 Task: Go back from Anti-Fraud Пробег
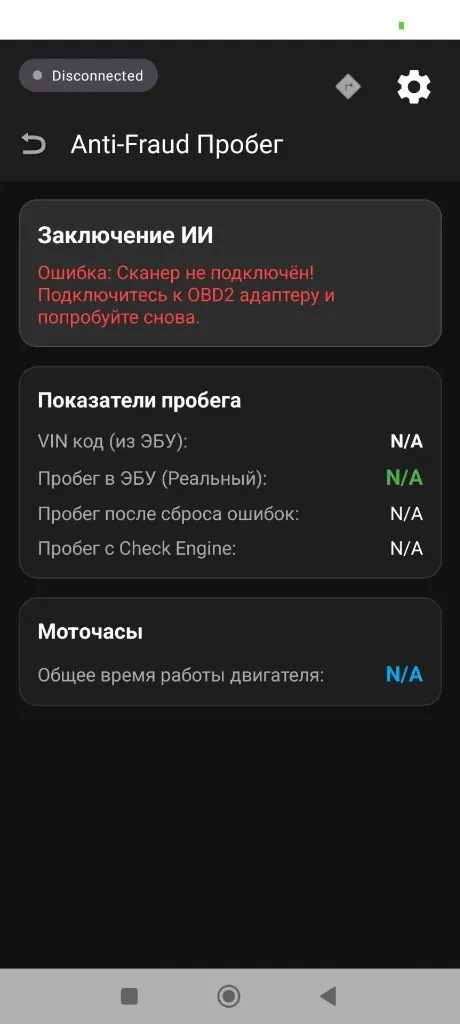[33, 144]
